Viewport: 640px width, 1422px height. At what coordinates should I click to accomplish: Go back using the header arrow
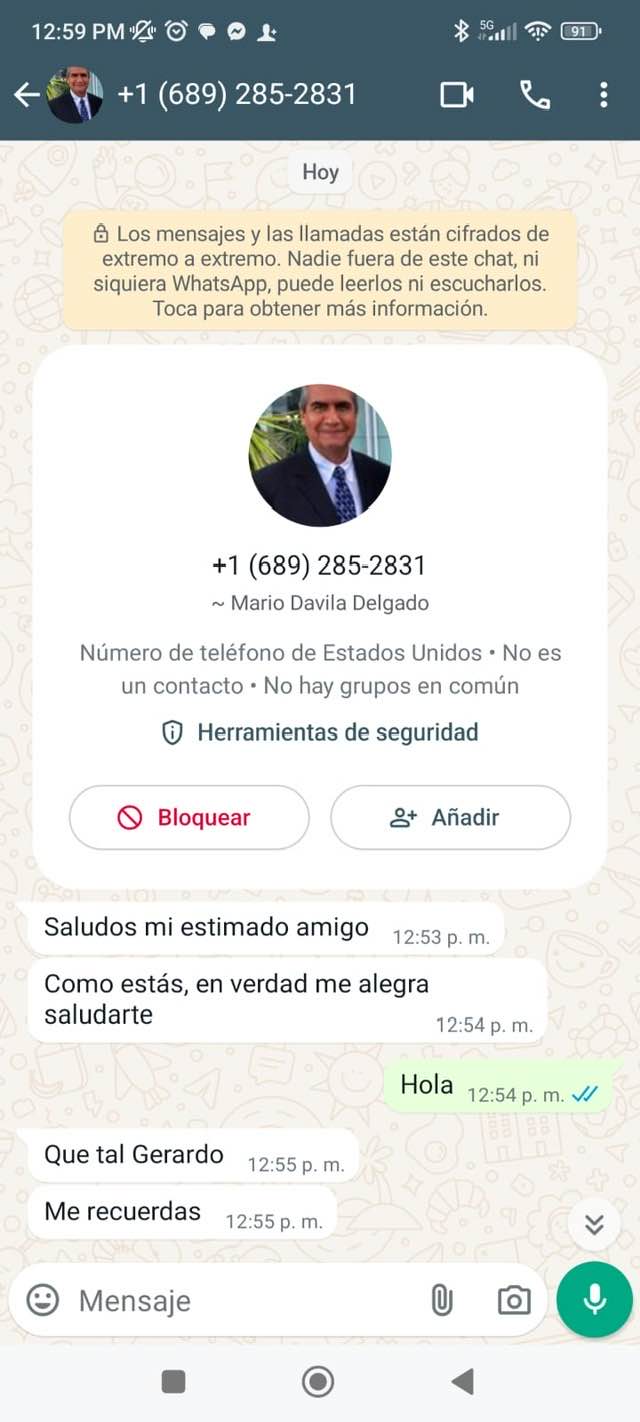(x=26, y=95)
